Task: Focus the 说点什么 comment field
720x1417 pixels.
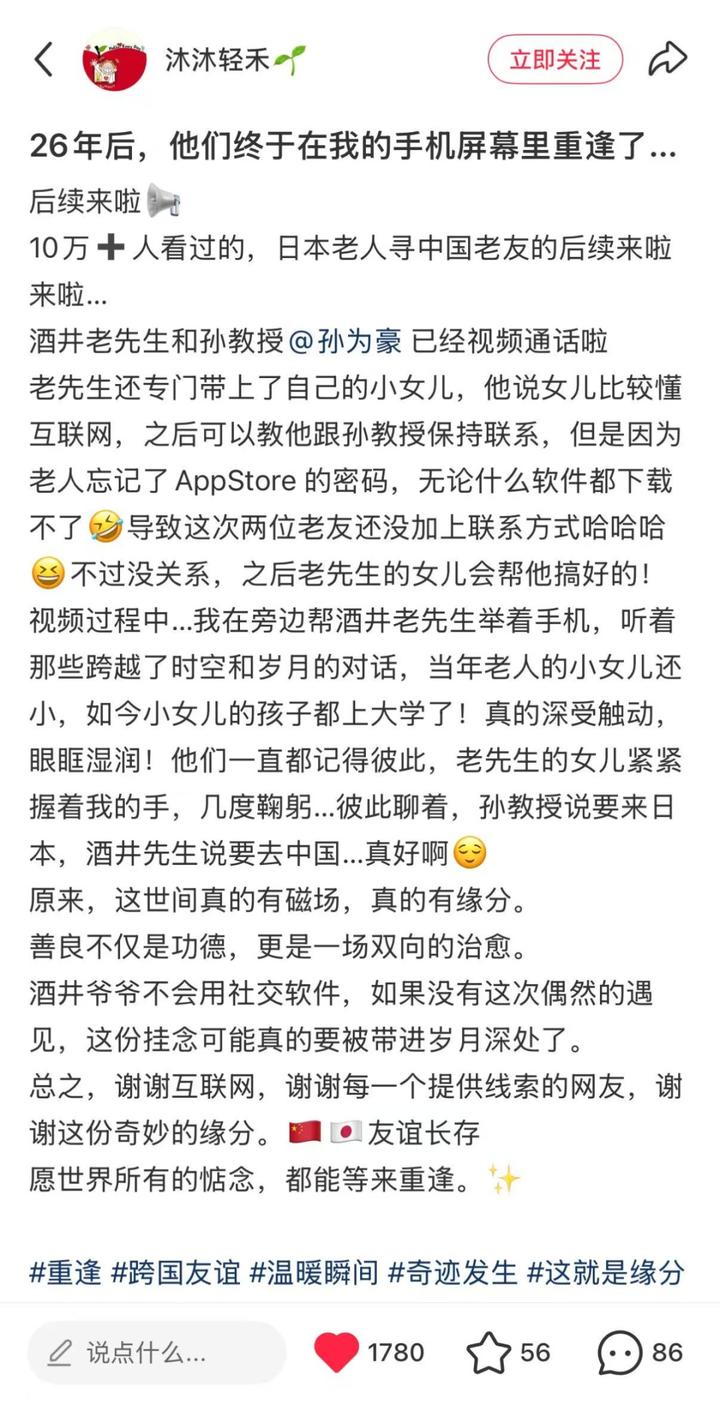Action: point(156,1353)
